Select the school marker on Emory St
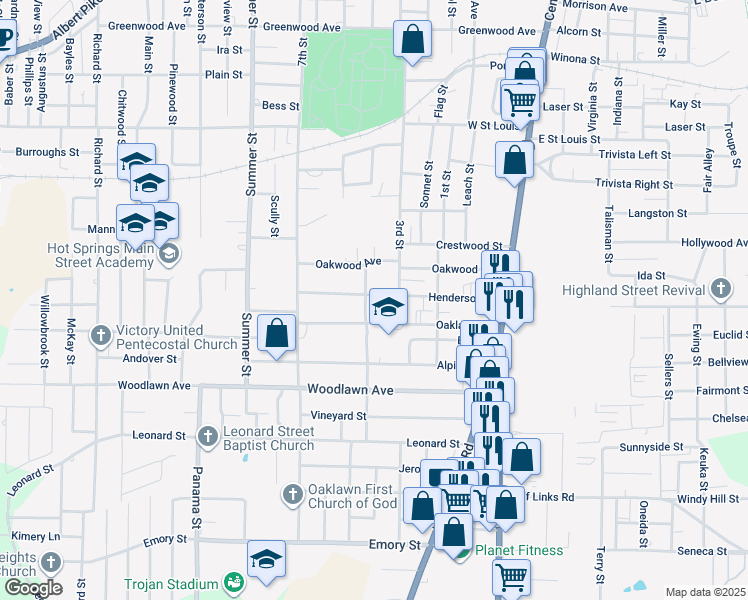Image resolution: width=748 pixels, height=600 pixels. pos(267,560)
